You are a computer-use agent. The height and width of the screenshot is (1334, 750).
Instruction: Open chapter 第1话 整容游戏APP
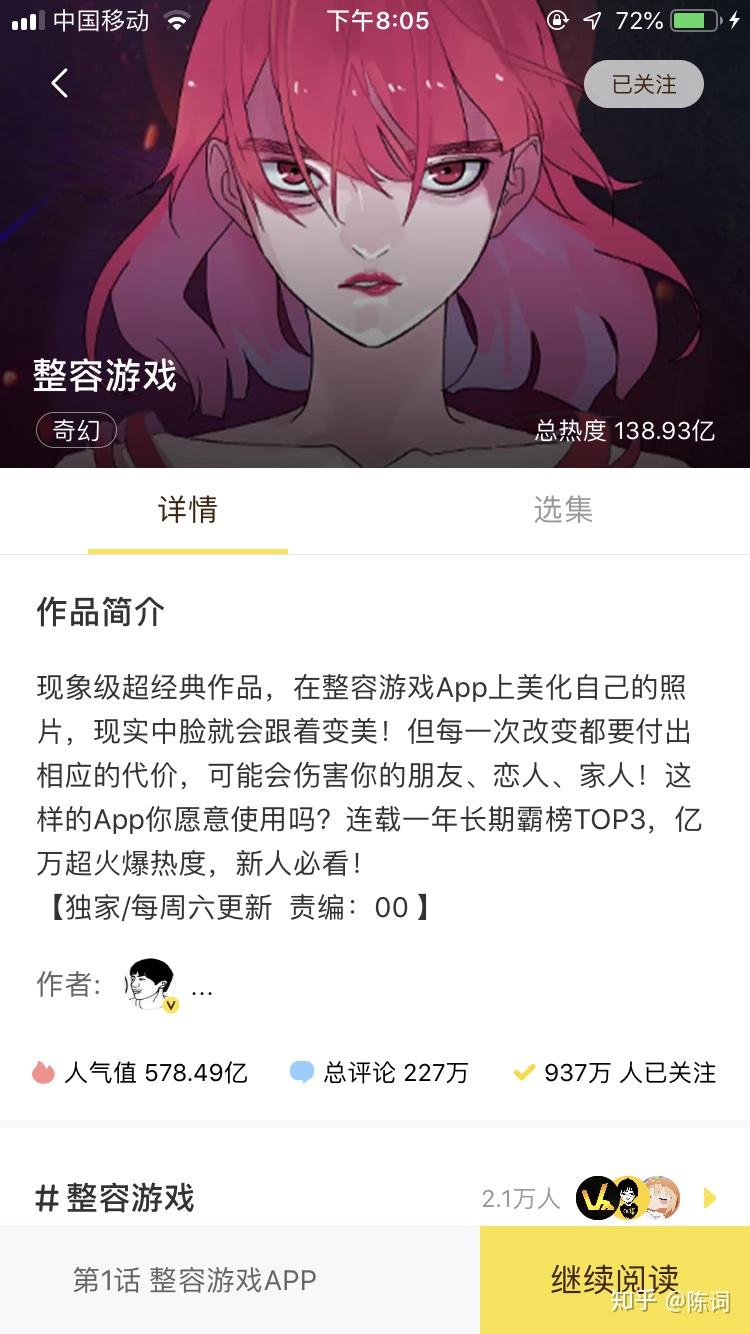[195, 1280]
